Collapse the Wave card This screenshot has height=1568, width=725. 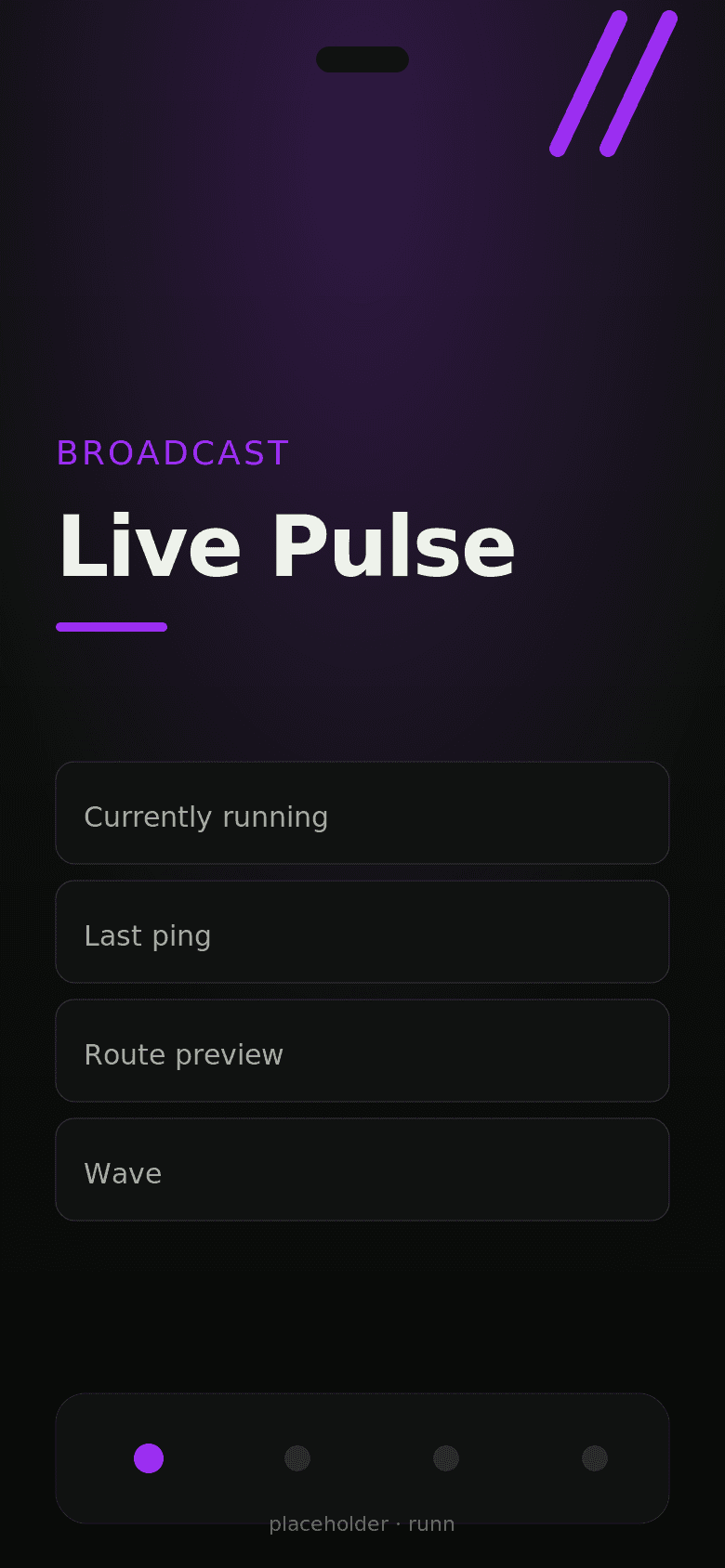362,1169
